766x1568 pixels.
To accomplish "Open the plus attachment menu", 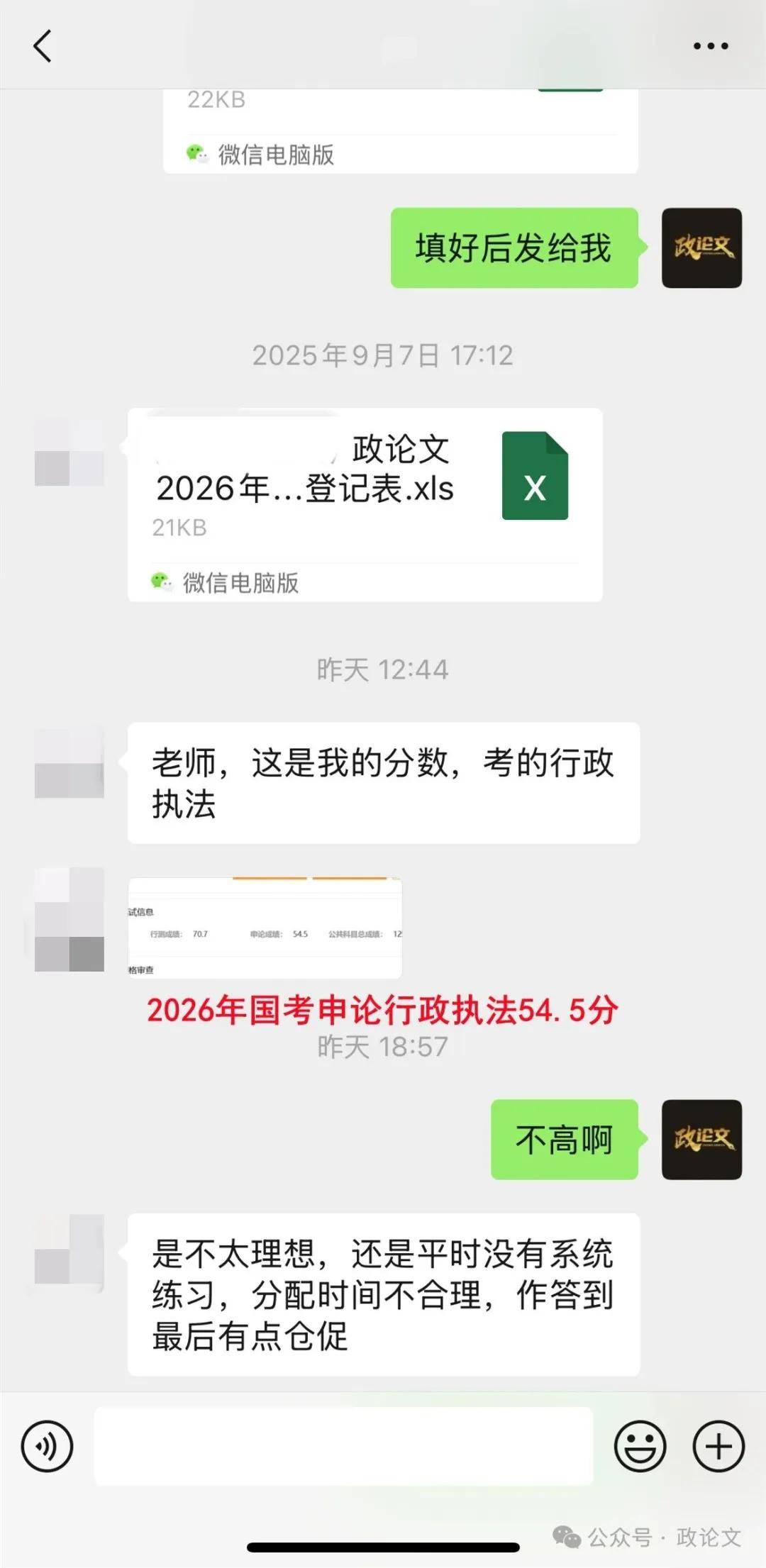I will click(x=718, y=1446).
